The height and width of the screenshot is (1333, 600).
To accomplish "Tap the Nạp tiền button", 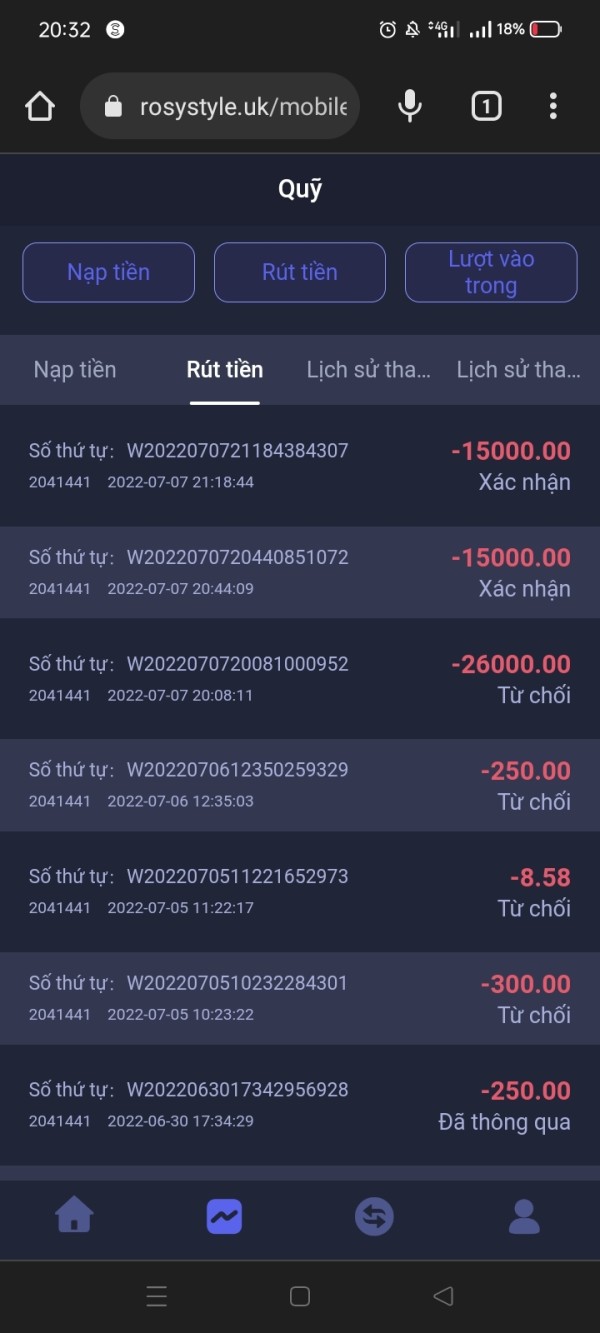I will click(x=109, y=272).
